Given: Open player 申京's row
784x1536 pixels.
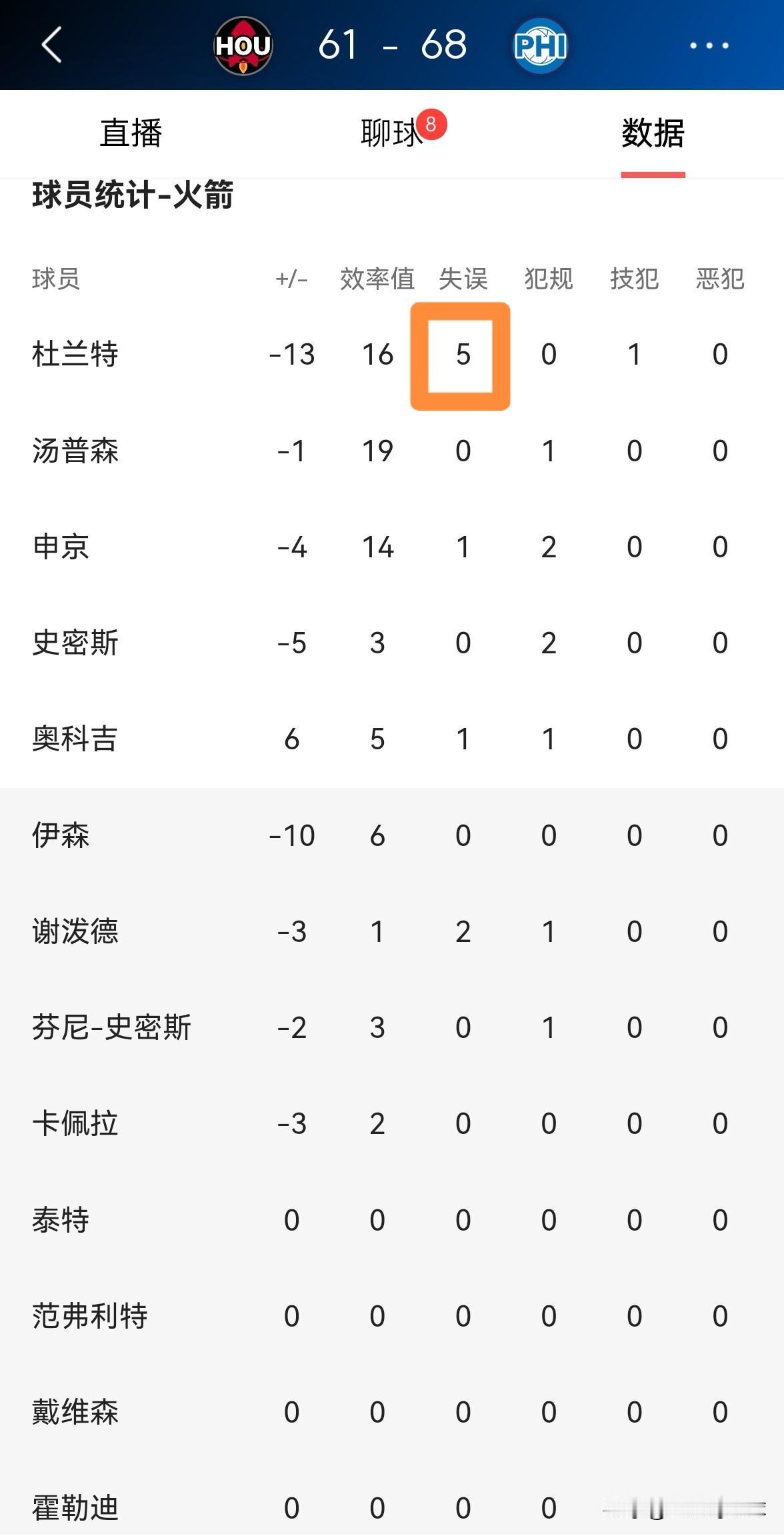Looking at the screenshot, I should [x=392, y=547].
